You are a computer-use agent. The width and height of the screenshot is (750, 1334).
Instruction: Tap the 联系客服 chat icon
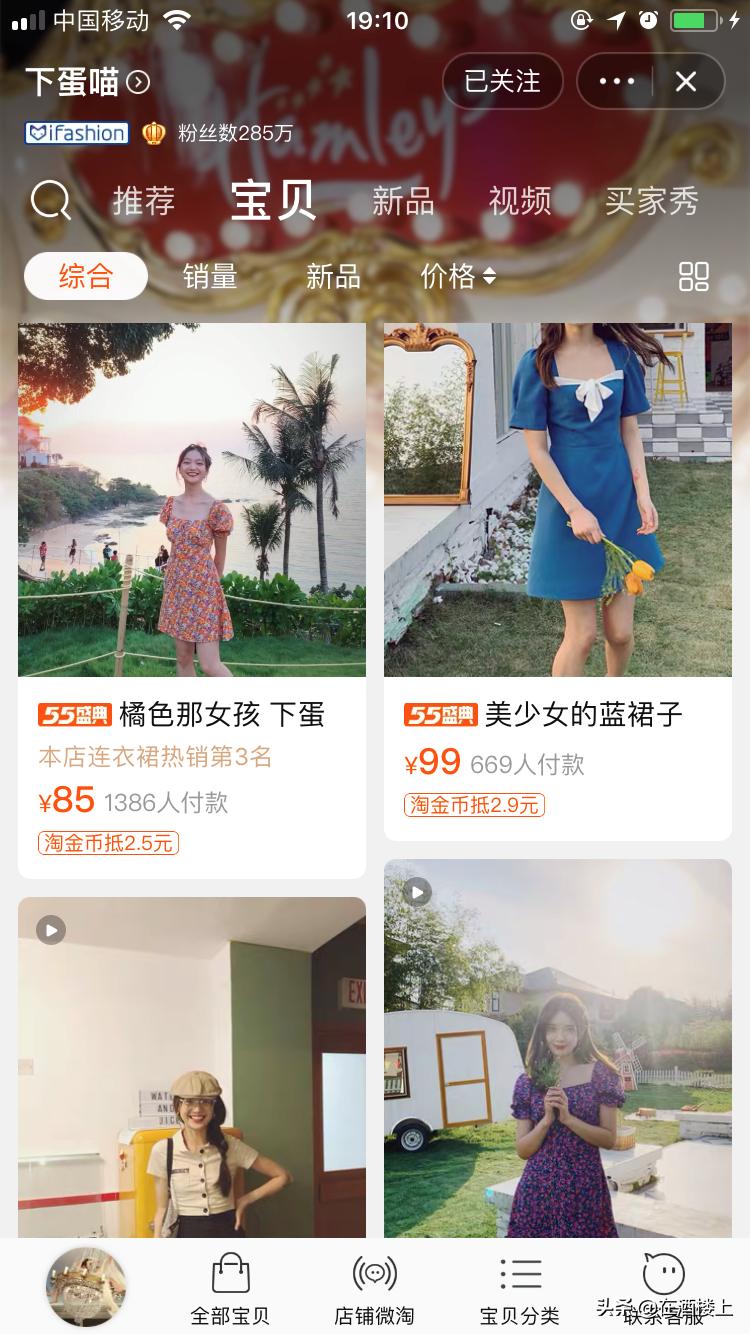[x=661, y=1271]
